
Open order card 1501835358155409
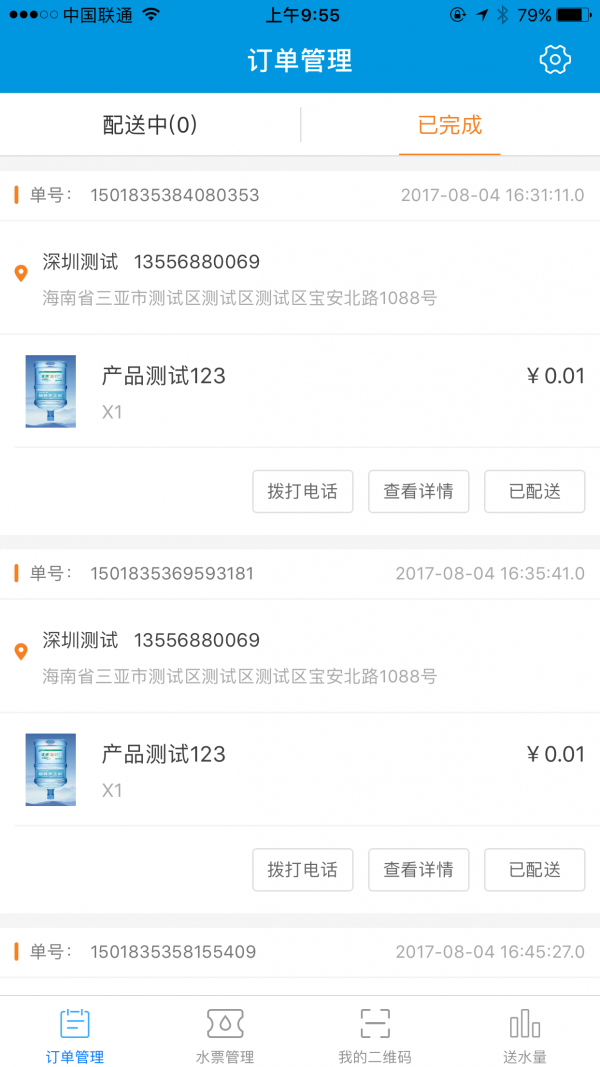tap(300, 952)
